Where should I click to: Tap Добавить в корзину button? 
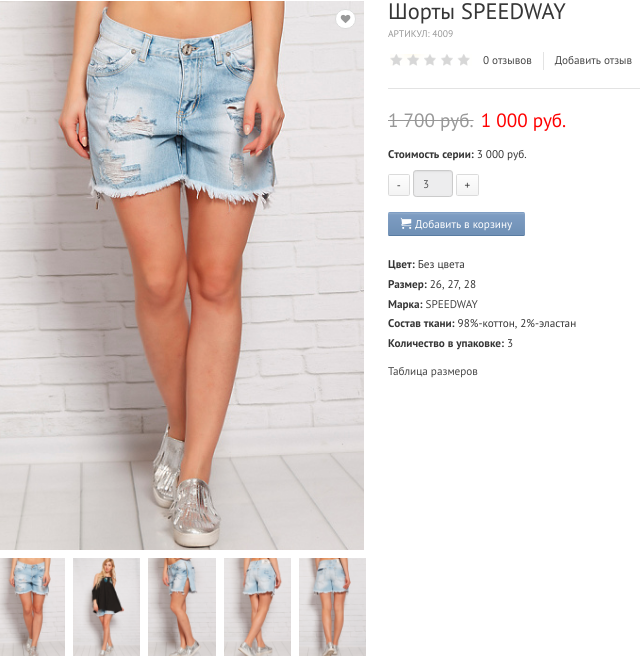(456, 224)
